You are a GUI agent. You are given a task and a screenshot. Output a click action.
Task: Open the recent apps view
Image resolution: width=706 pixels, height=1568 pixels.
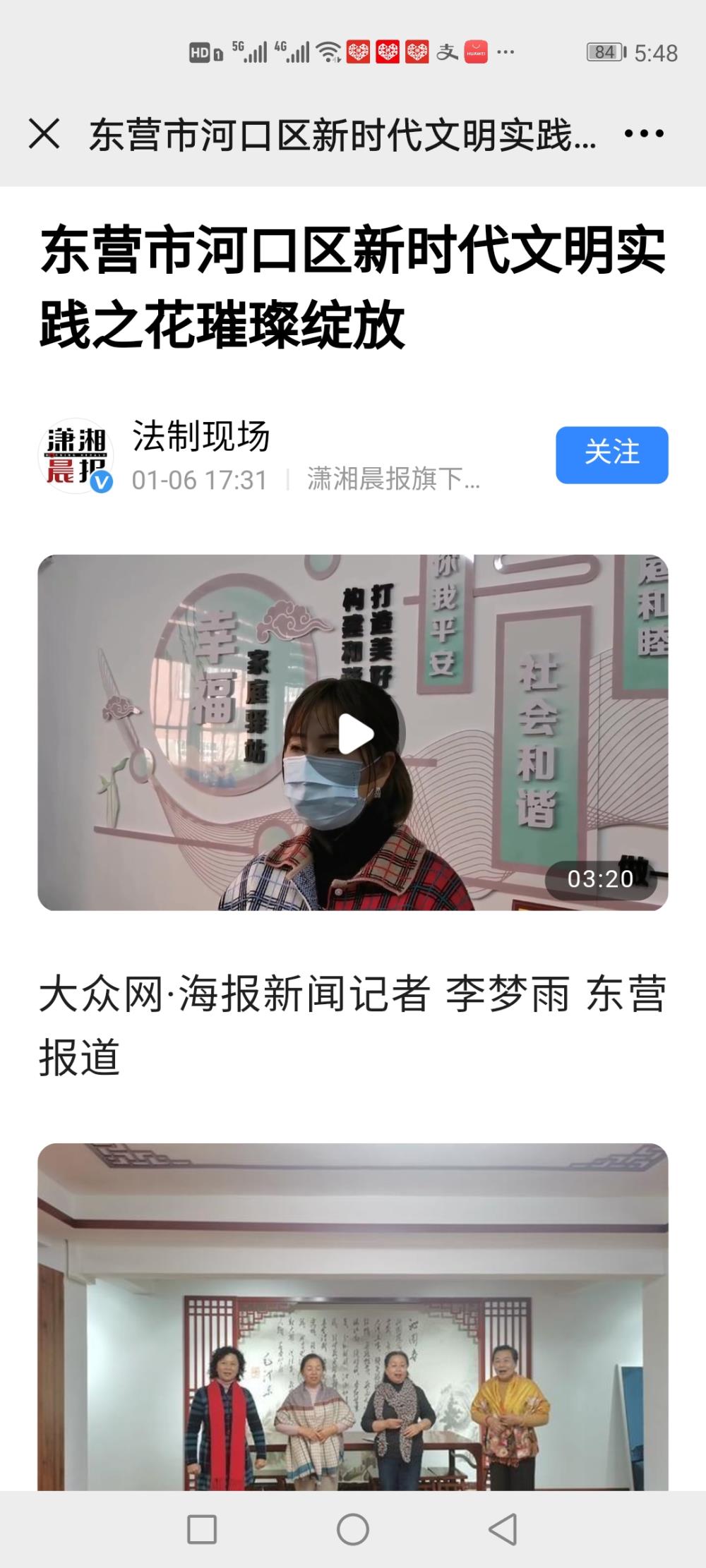[x=201, y=1530]
